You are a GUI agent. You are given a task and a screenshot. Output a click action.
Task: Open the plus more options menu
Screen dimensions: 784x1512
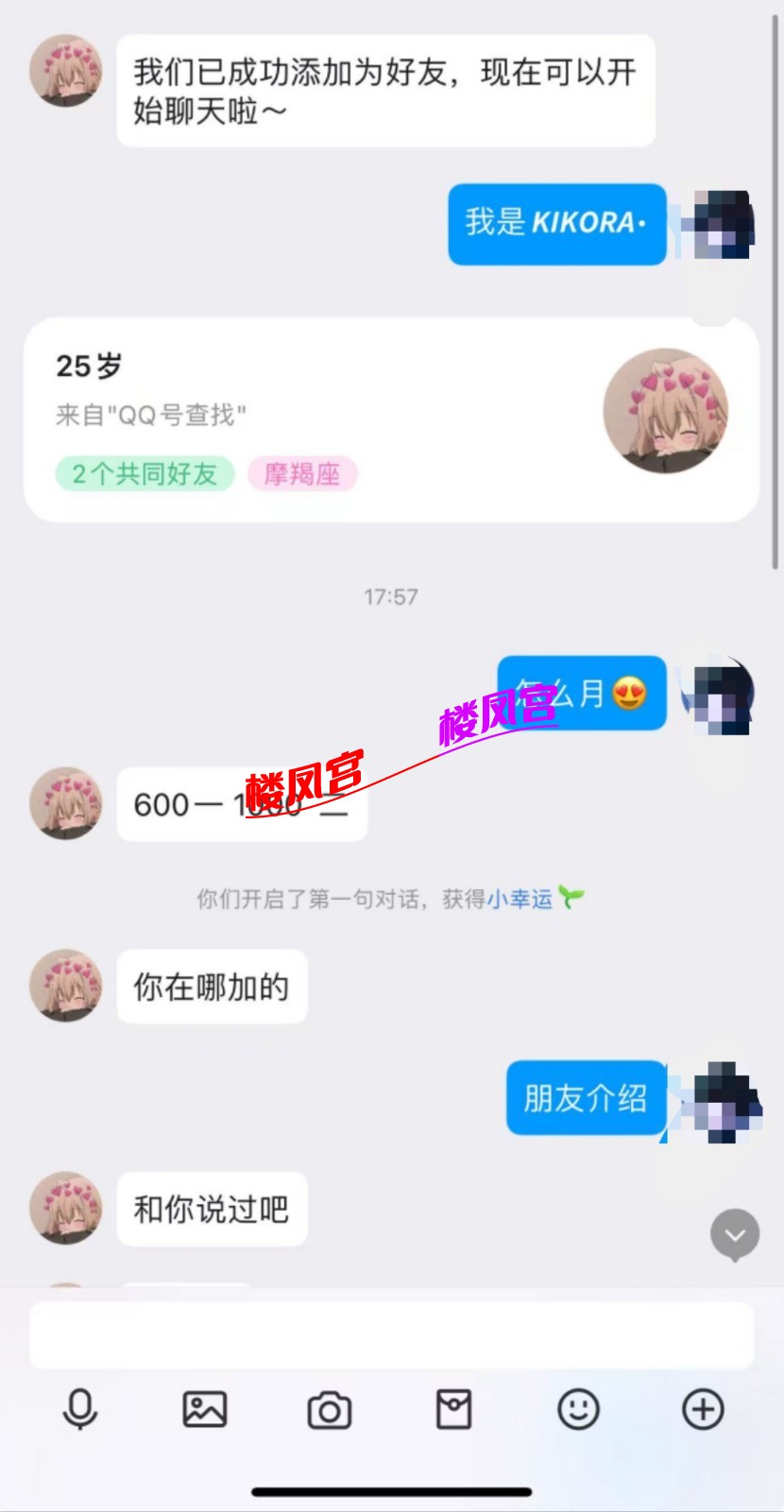(x=703, y=1409)
